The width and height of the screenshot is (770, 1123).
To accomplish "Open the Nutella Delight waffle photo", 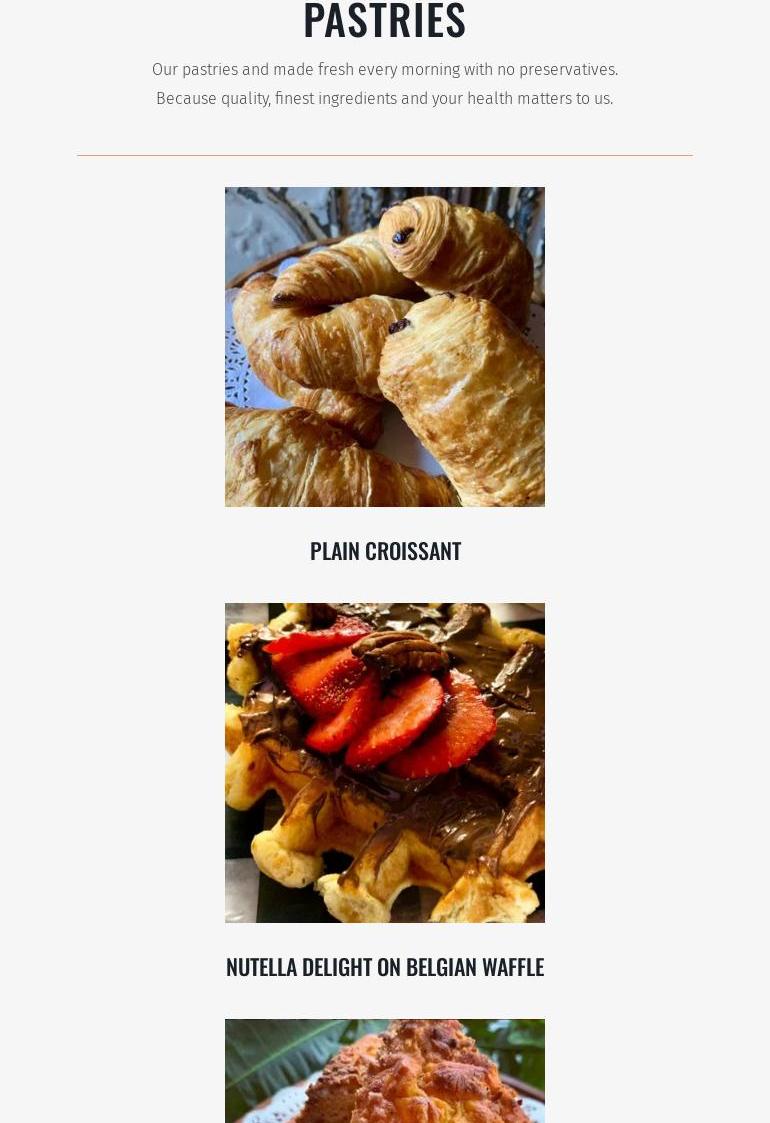I will tap(385, 762).
